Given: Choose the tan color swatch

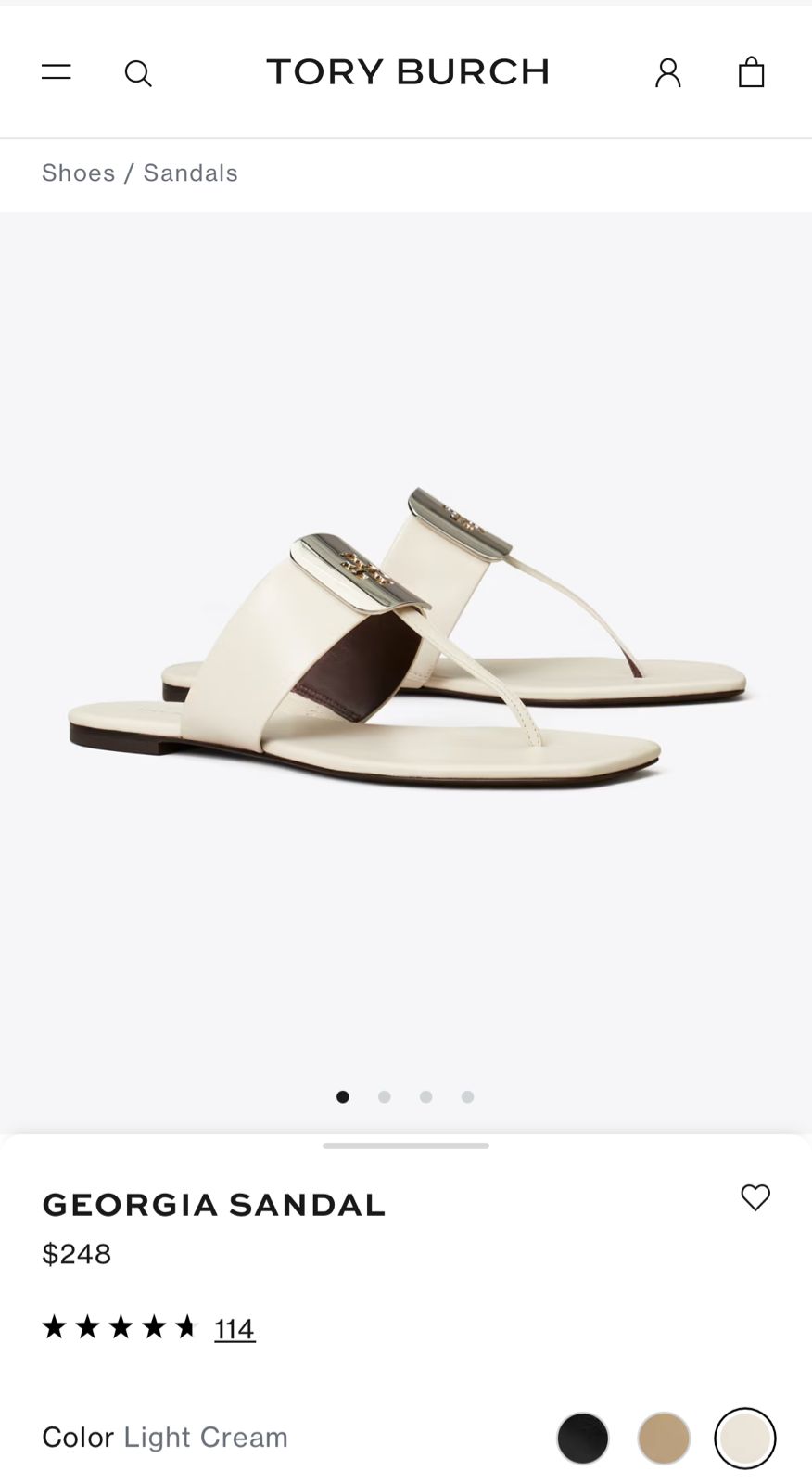Looking at the screenshot, I should [664, 1439].
